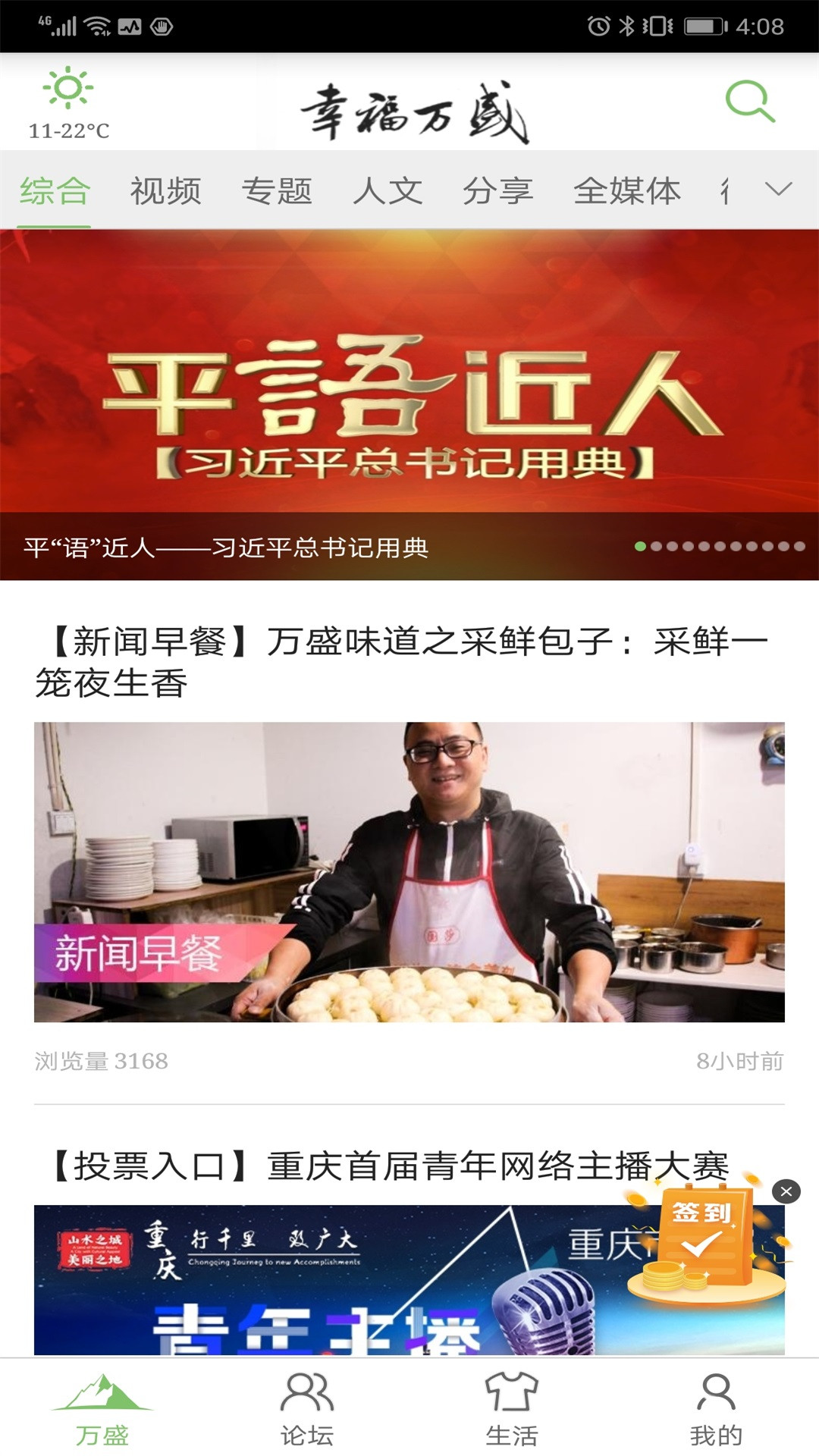Screen dimensions: 819x1456
Task: Go to the 生活 bottom tab
Action: pyautogui.click(x=512, y=1409)
